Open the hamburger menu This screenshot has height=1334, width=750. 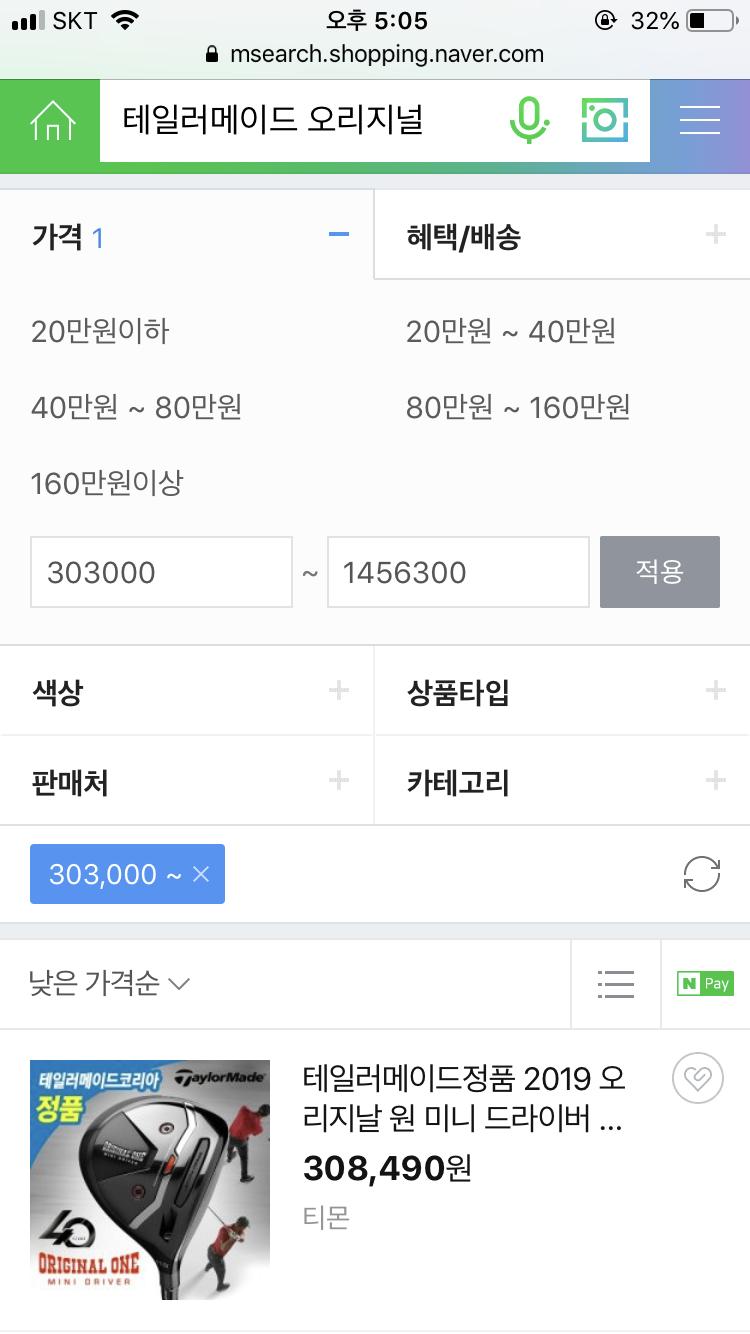point(700,121)
